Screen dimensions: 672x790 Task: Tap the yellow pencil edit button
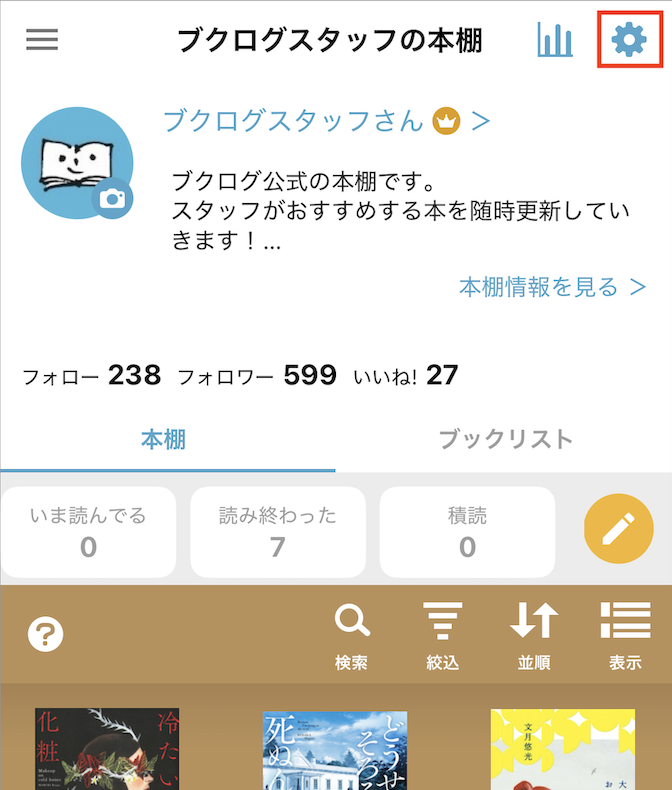point(618,532)
